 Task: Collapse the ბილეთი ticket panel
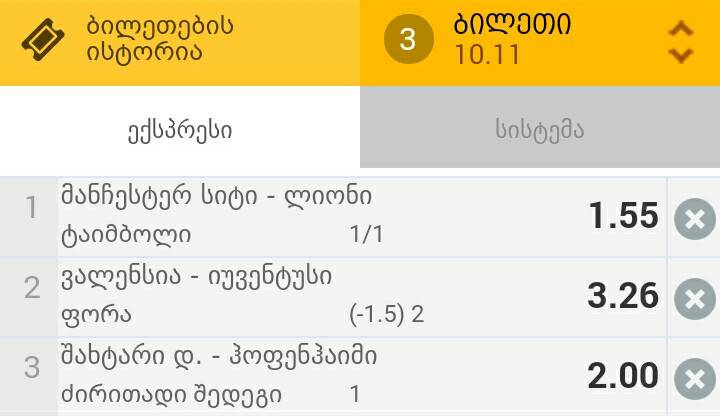pos(680,41)
